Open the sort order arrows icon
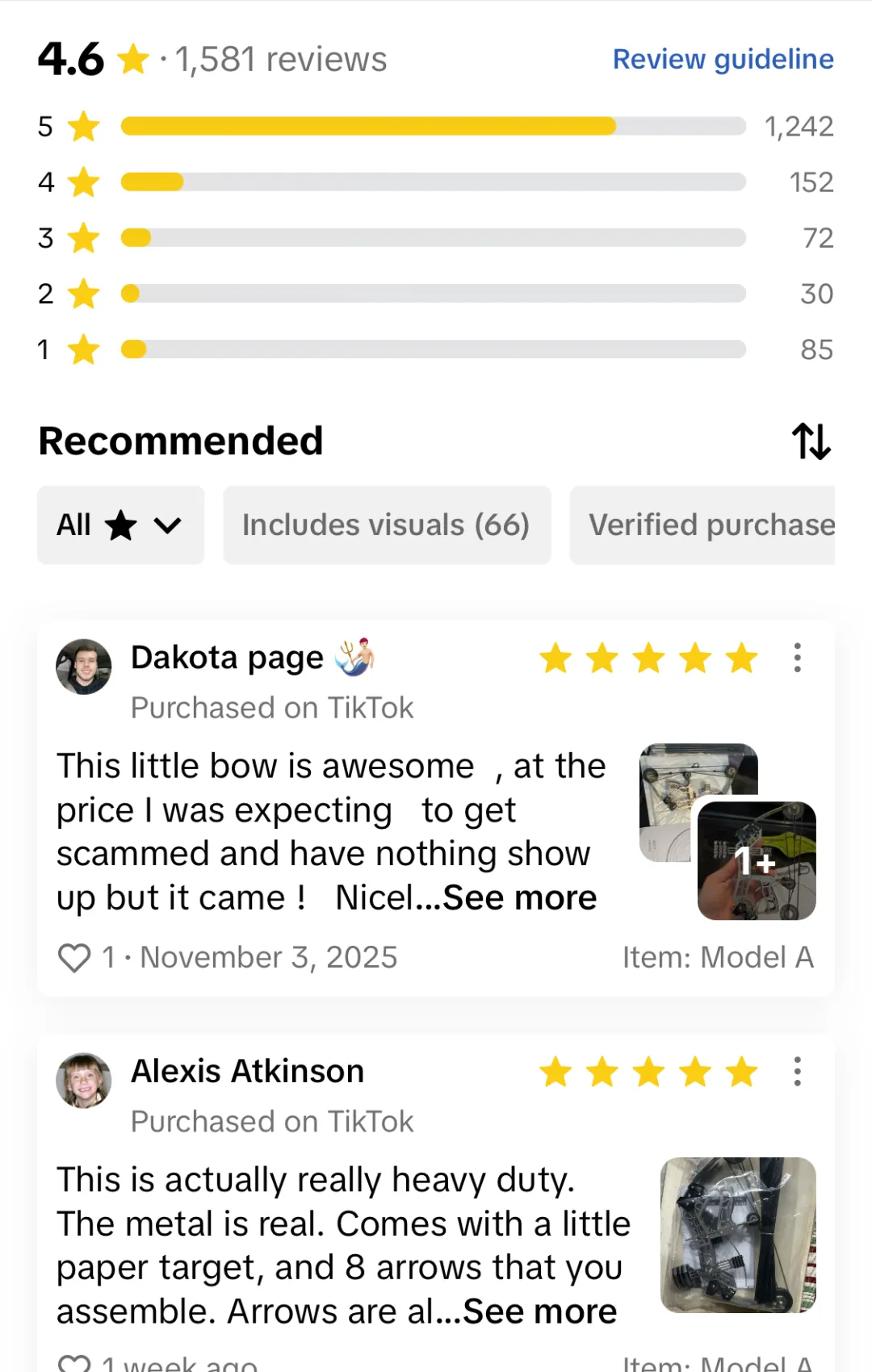The height and width of the screenshot is (1372, 872). [811, 441]
